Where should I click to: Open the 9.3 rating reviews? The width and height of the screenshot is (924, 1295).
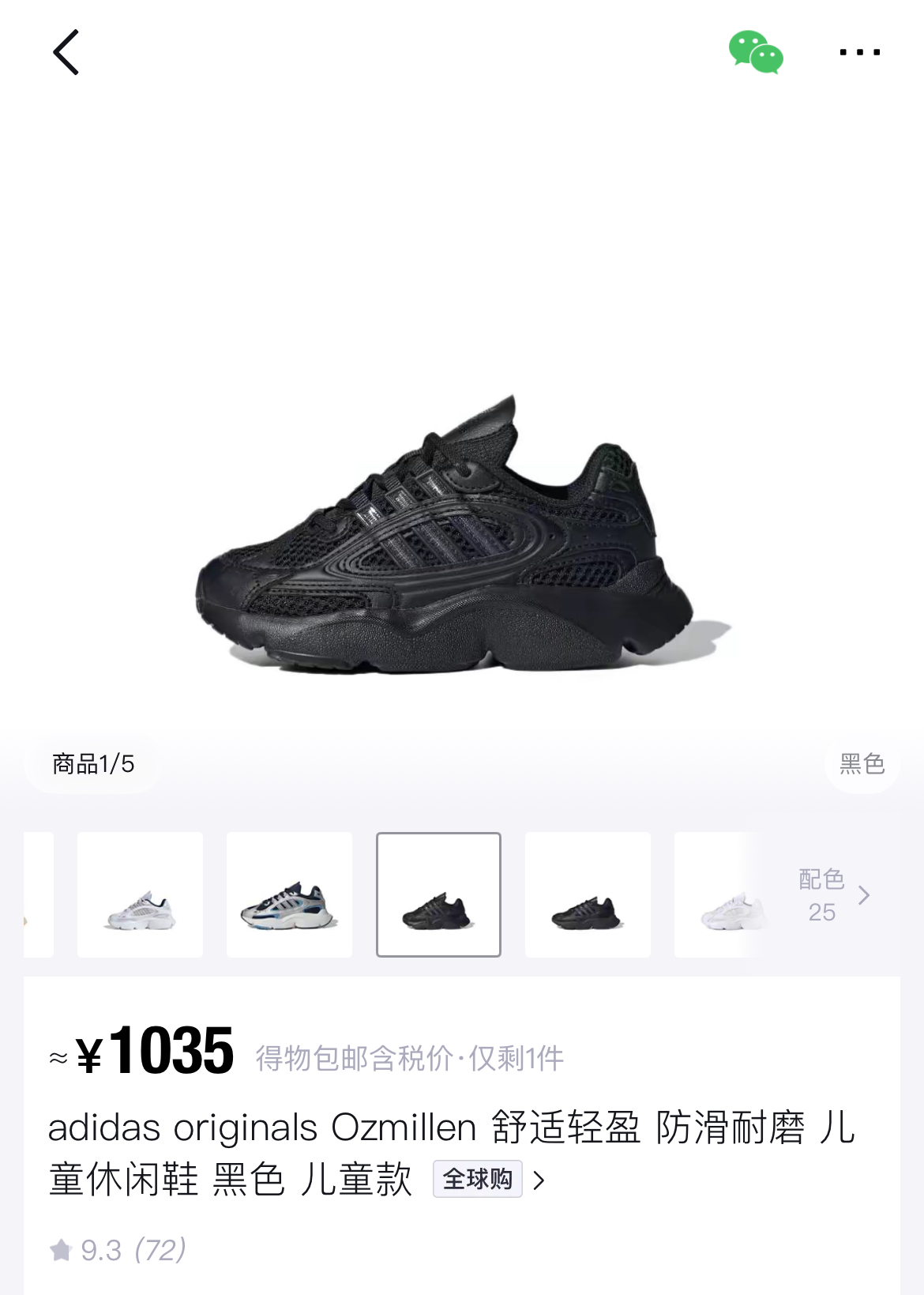[118, 1250]
